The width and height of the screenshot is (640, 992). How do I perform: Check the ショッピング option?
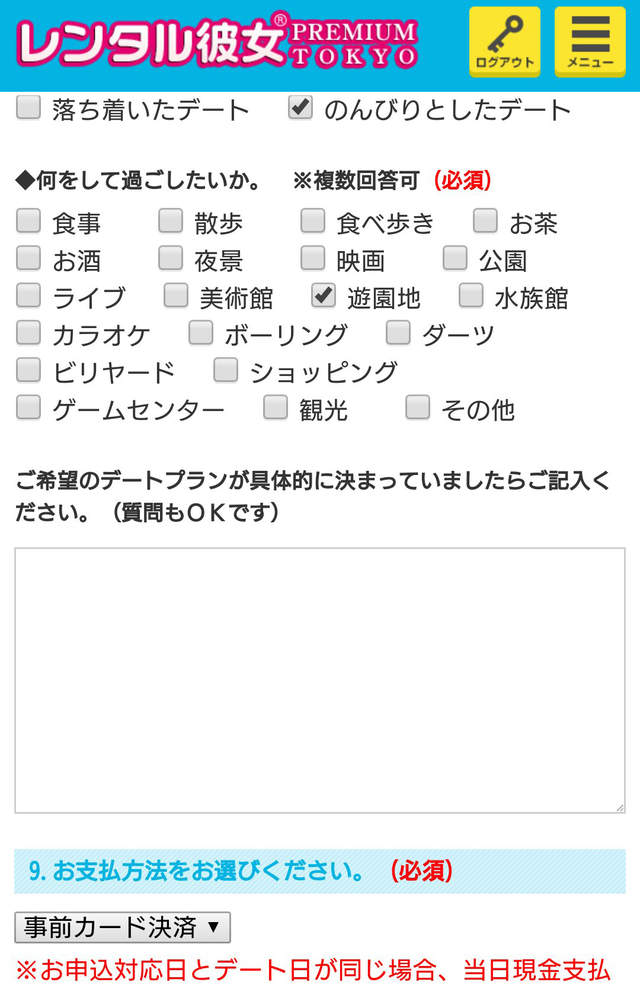tap(226, 370)
